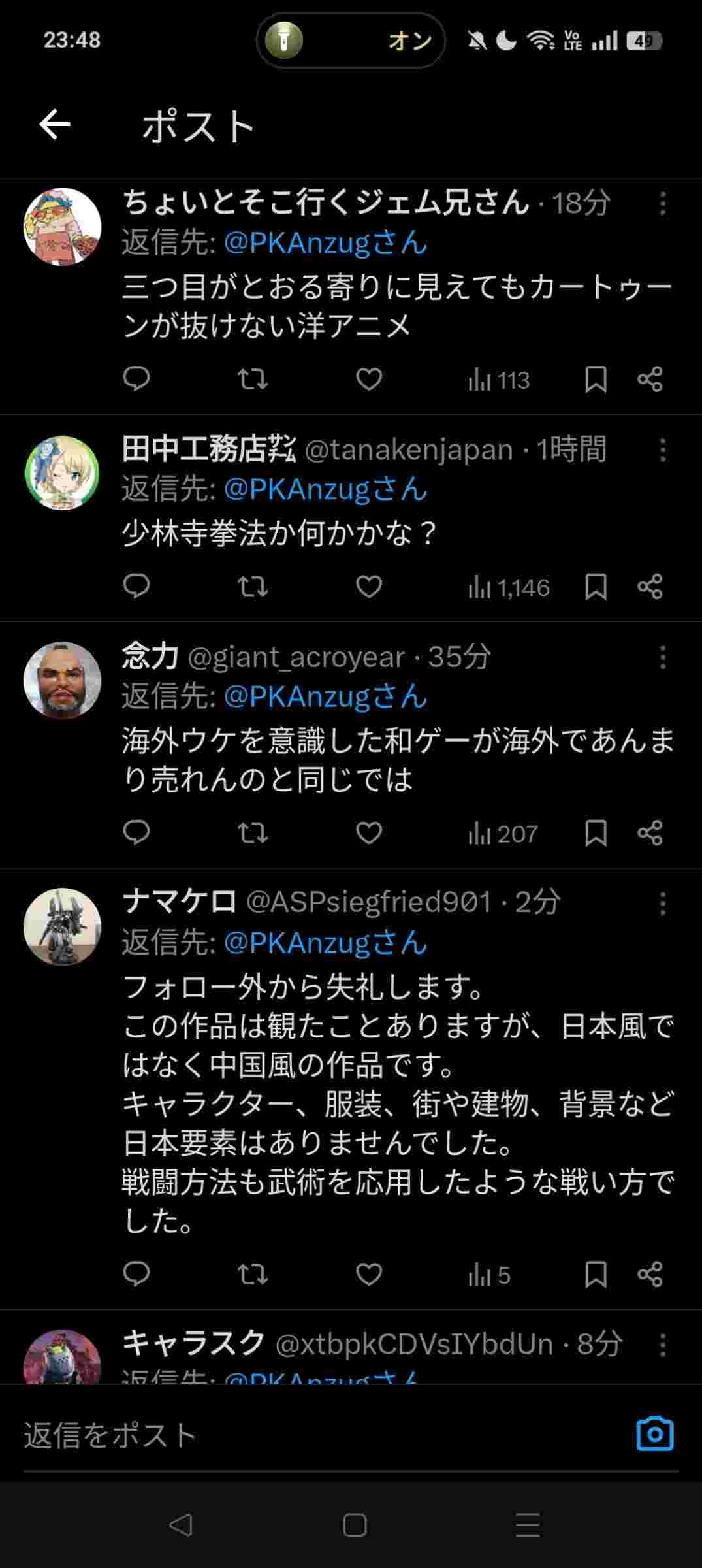The image size is (702, 1568).
Task: Open overflow menu on ちょいとそこ行くジェム兄さん's reply
Action: [662, 204]
